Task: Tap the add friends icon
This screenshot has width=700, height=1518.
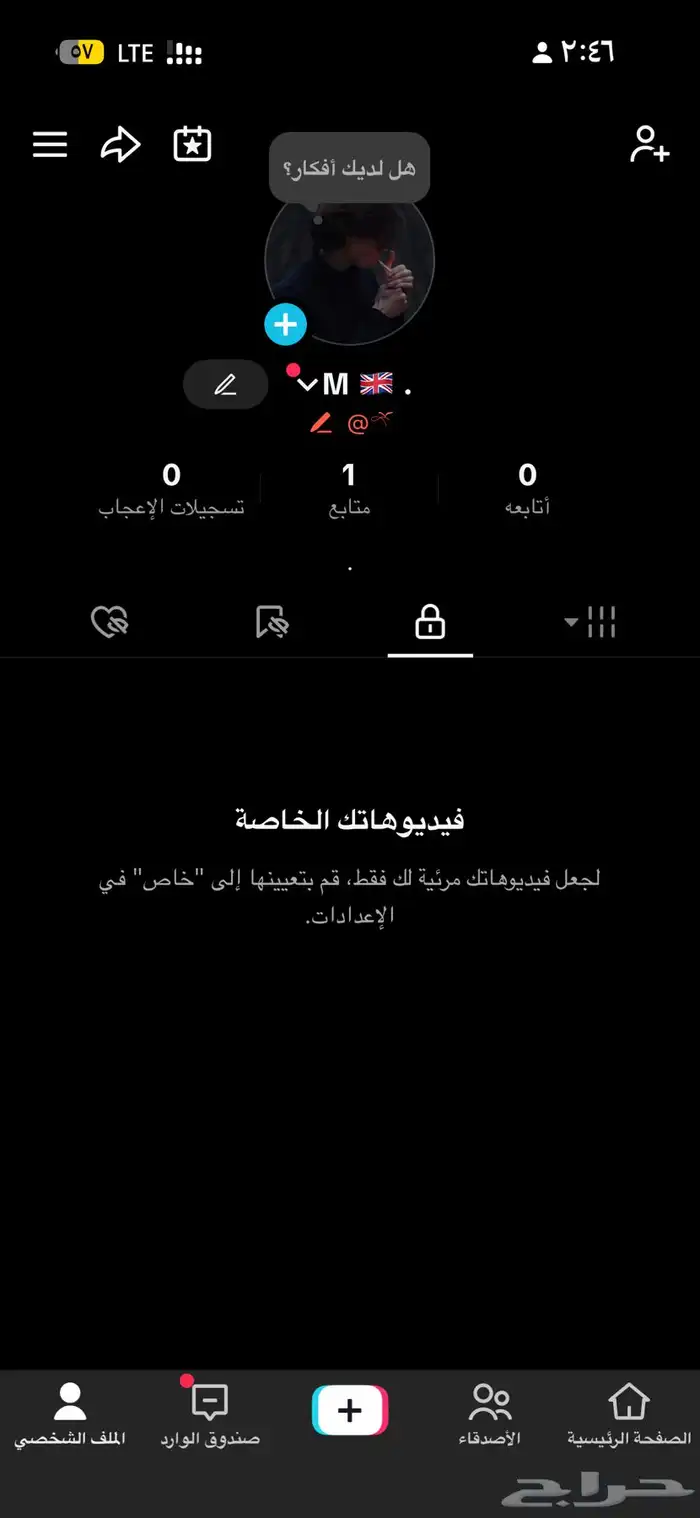Action: click(649, 145)
